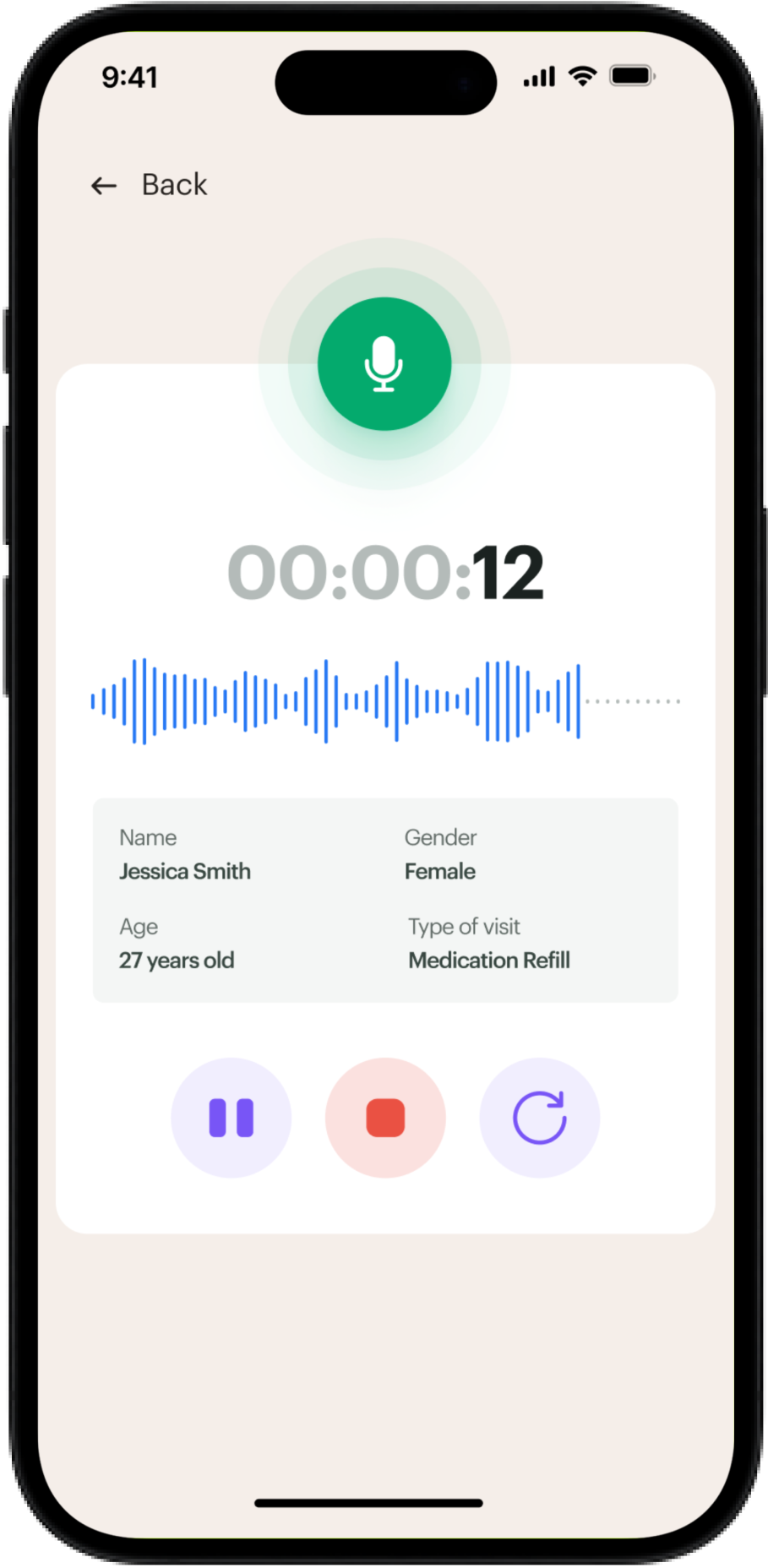Screen dimensions: 768x1568
Task: Restart the recording
Action: pos(539,1118)
